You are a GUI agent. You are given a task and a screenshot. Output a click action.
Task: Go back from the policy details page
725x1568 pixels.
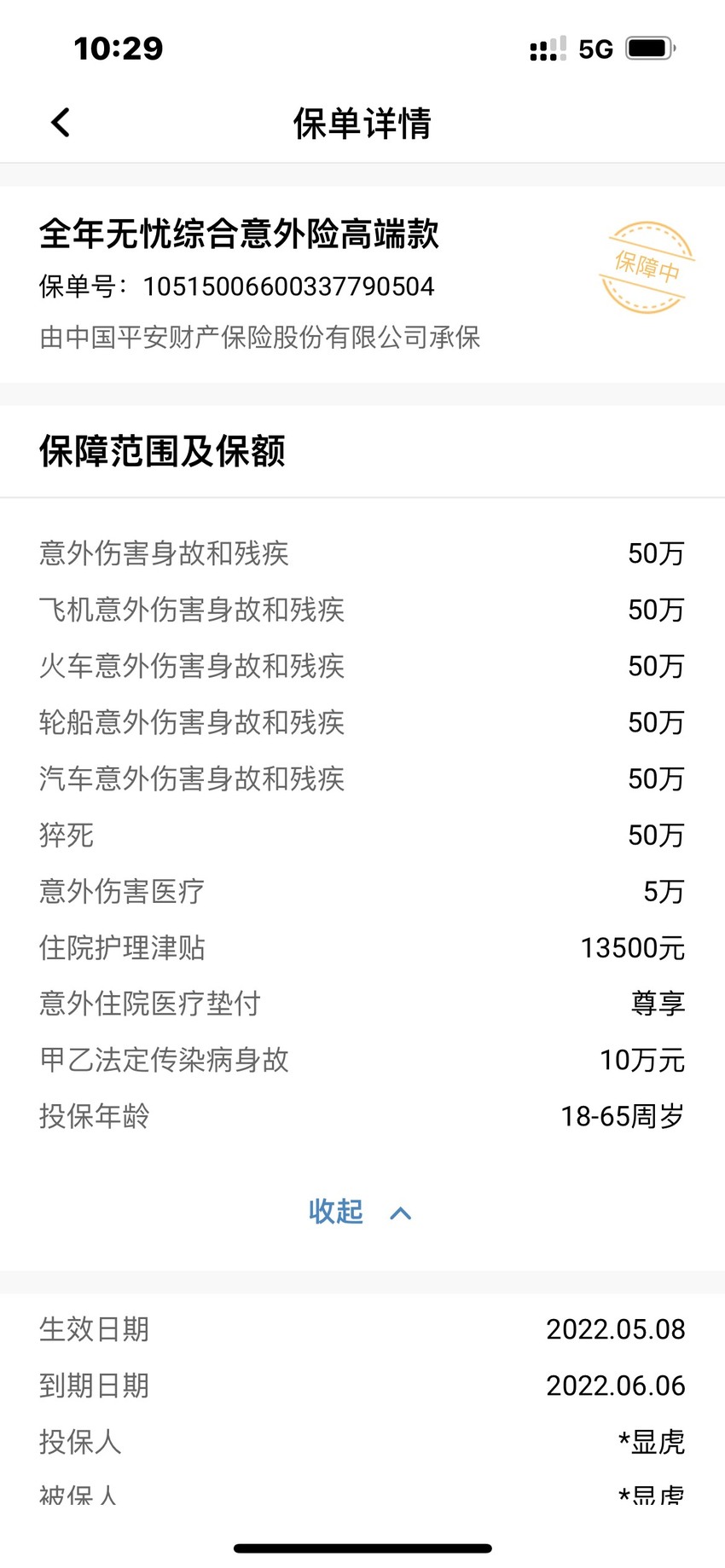(x=61, y=123)
